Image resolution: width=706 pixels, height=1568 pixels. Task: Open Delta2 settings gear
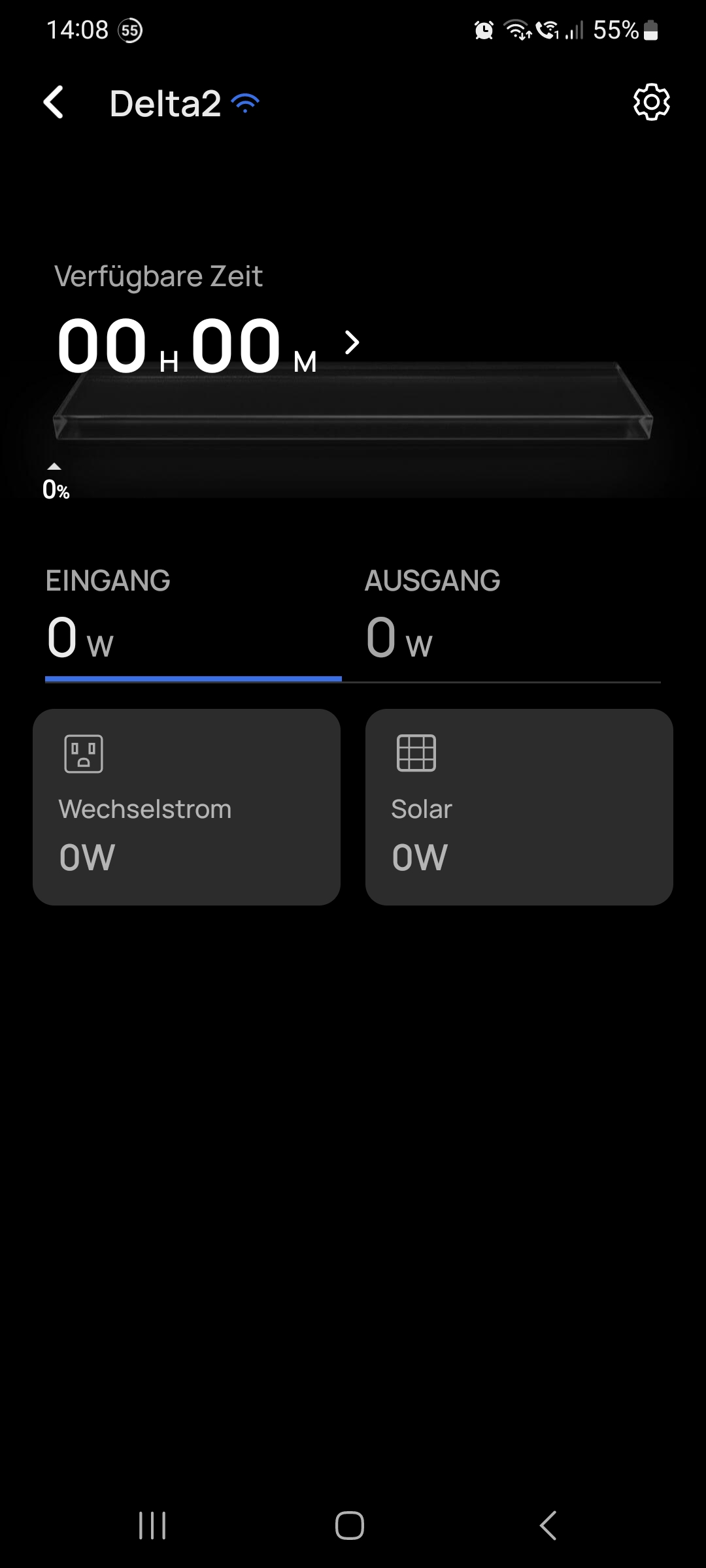click(x=651, y=102)
